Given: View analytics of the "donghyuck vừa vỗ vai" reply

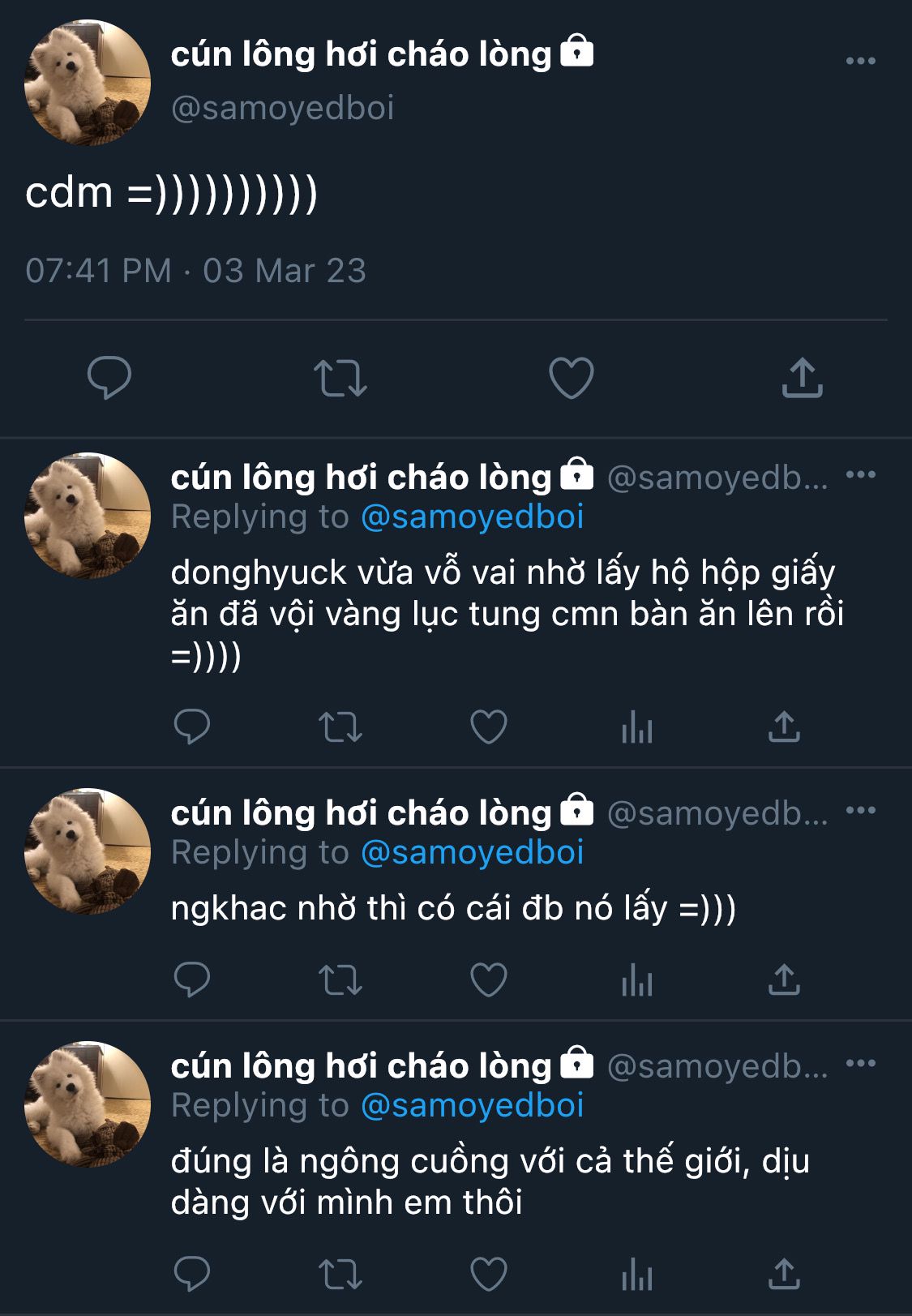Looking at the screenshot, I should click(636, 727).
